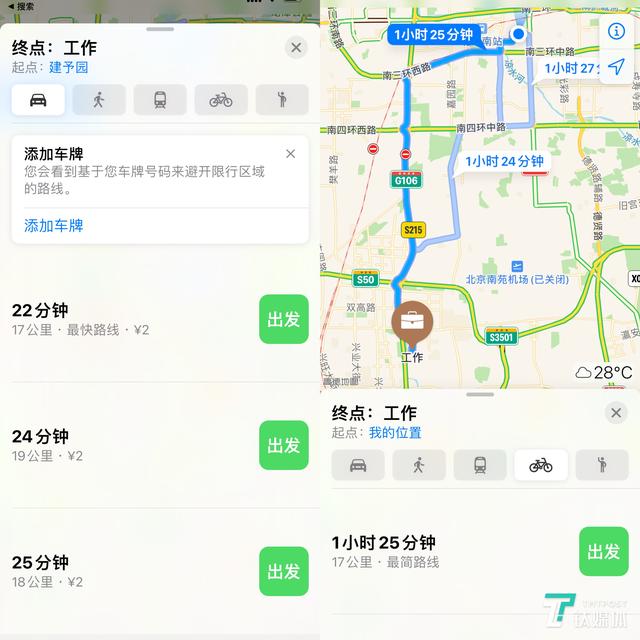This screenshot has height=640, width=640.
Task: Switch to driving in the 我的位置 panel
Action: coord(358,464)
